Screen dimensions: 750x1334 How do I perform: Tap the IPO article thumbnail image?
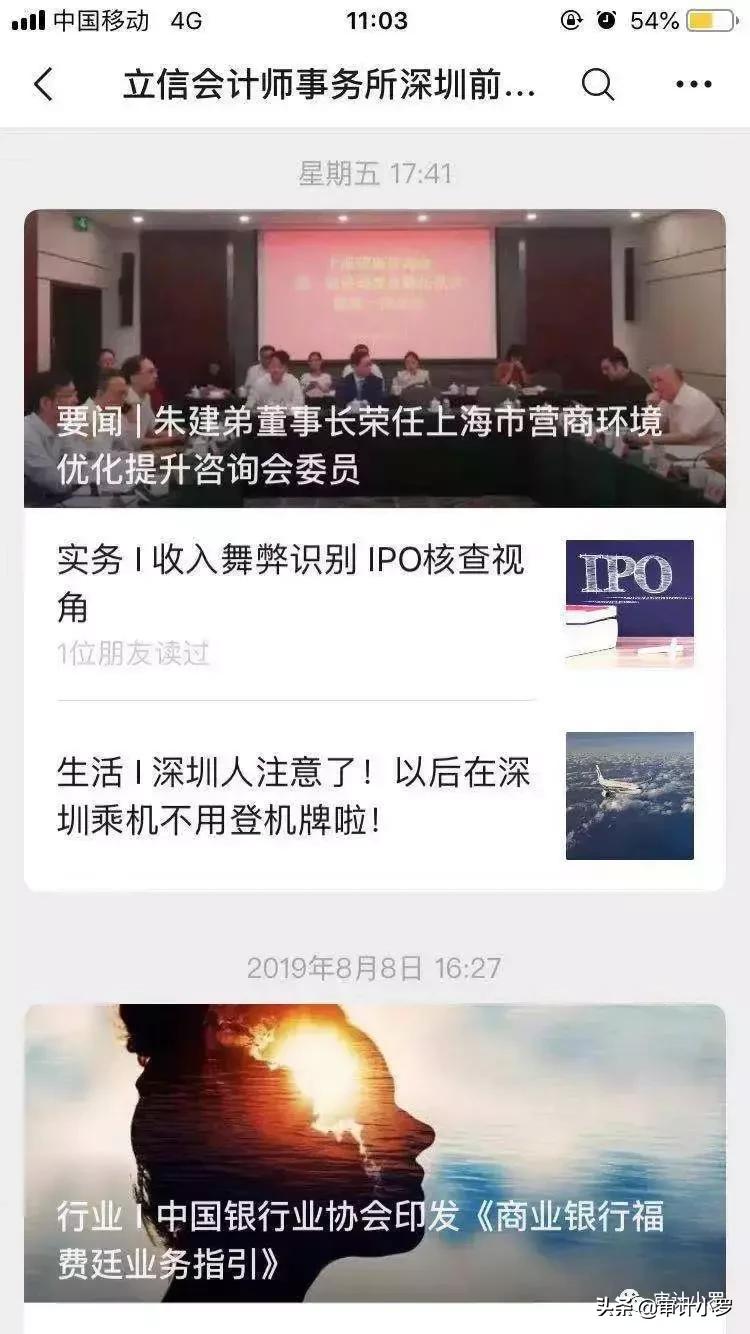click(629, 602)
